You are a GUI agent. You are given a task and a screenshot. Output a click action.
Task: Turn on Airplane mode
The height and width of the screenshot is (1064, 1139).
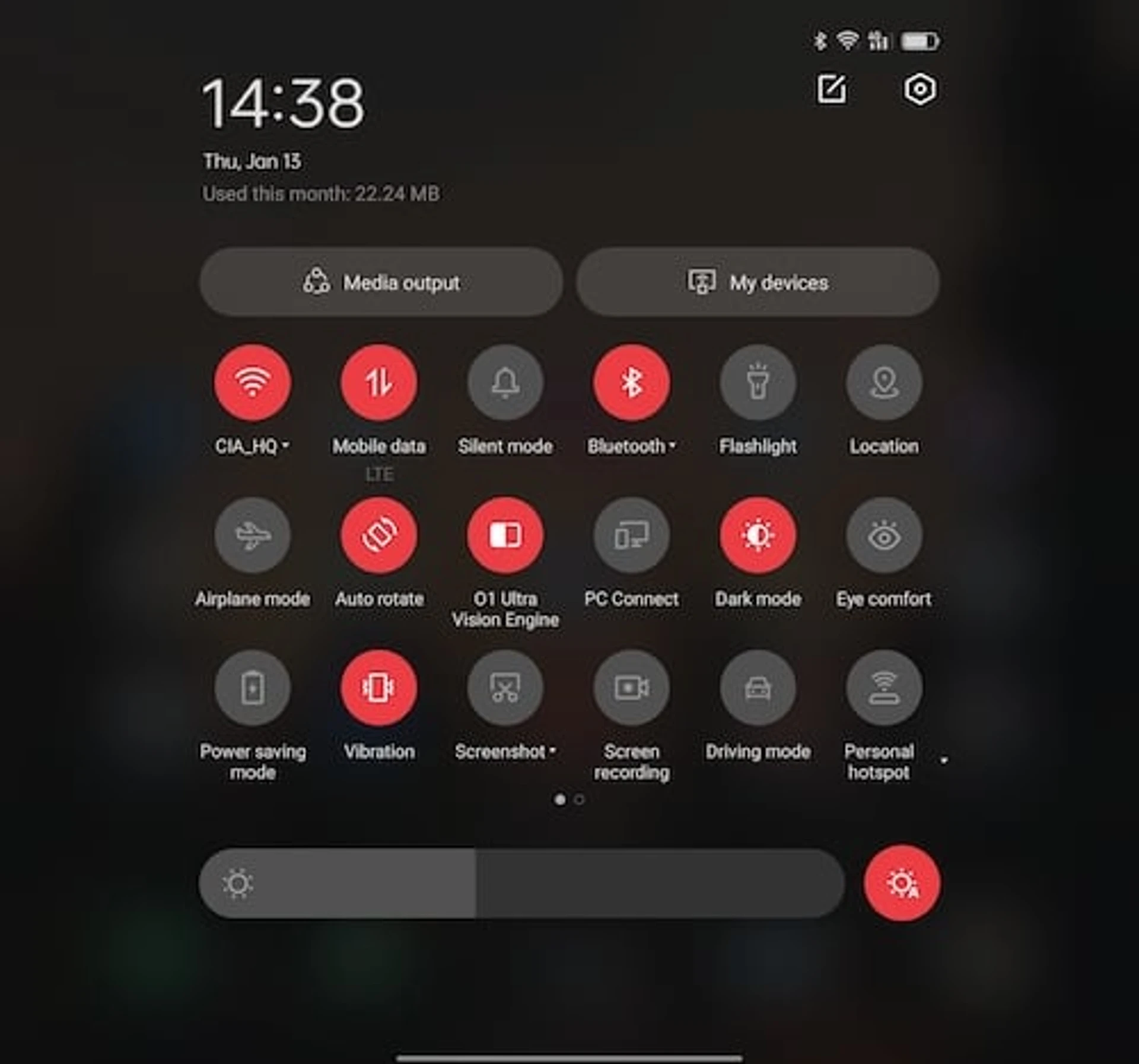point(252,535)
